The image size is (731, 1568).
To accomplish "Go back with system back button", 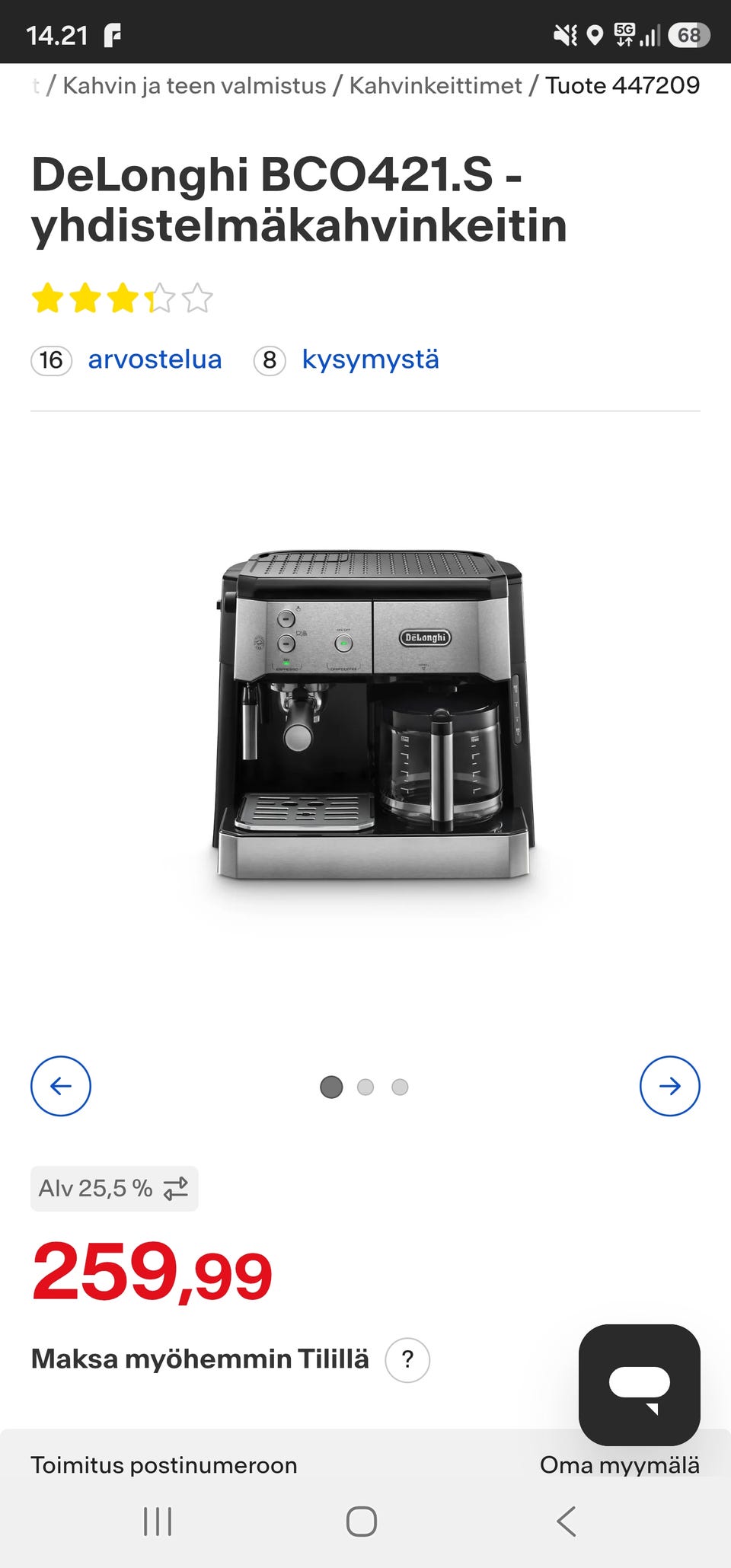I will 566,1522.
